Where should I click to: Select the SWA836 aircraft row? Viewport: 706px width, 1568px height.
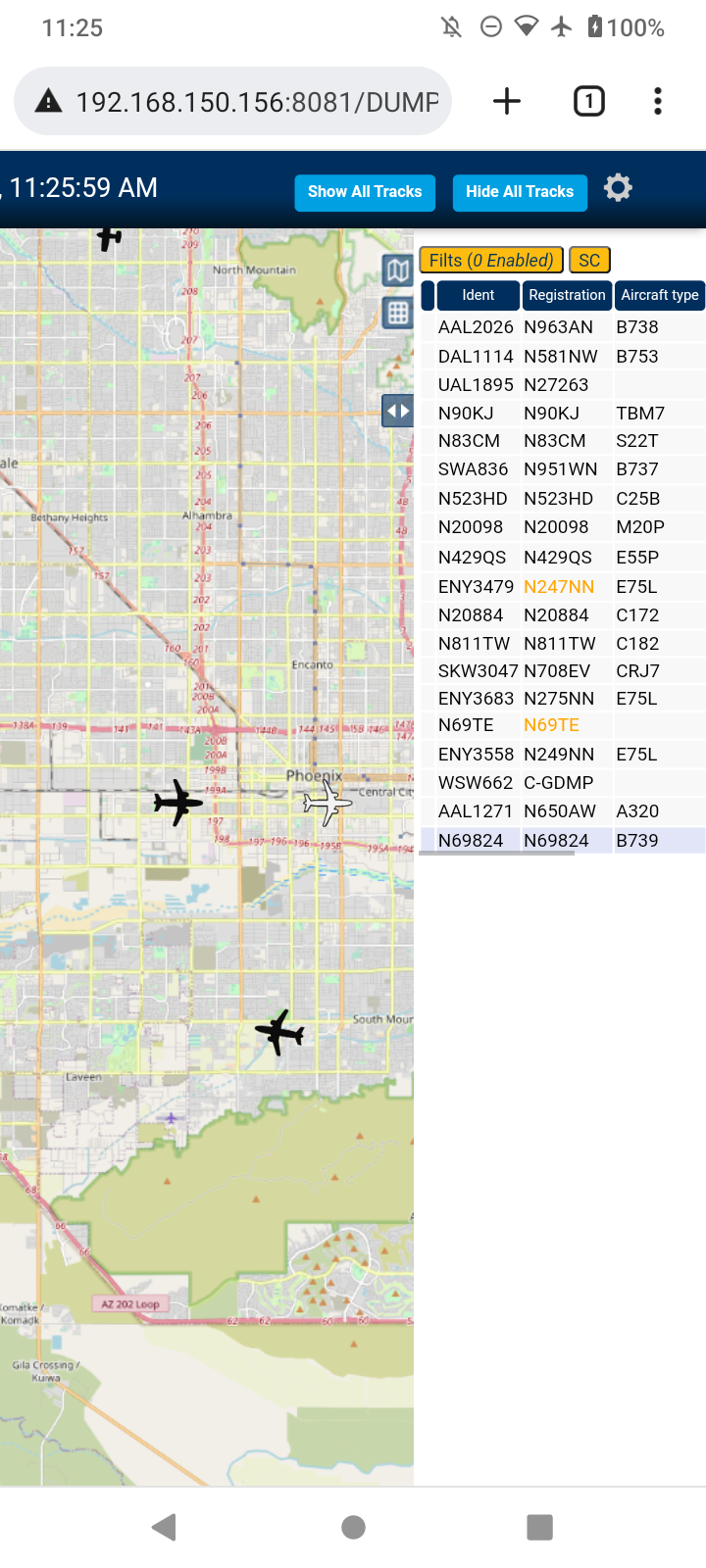coord(563,469)
